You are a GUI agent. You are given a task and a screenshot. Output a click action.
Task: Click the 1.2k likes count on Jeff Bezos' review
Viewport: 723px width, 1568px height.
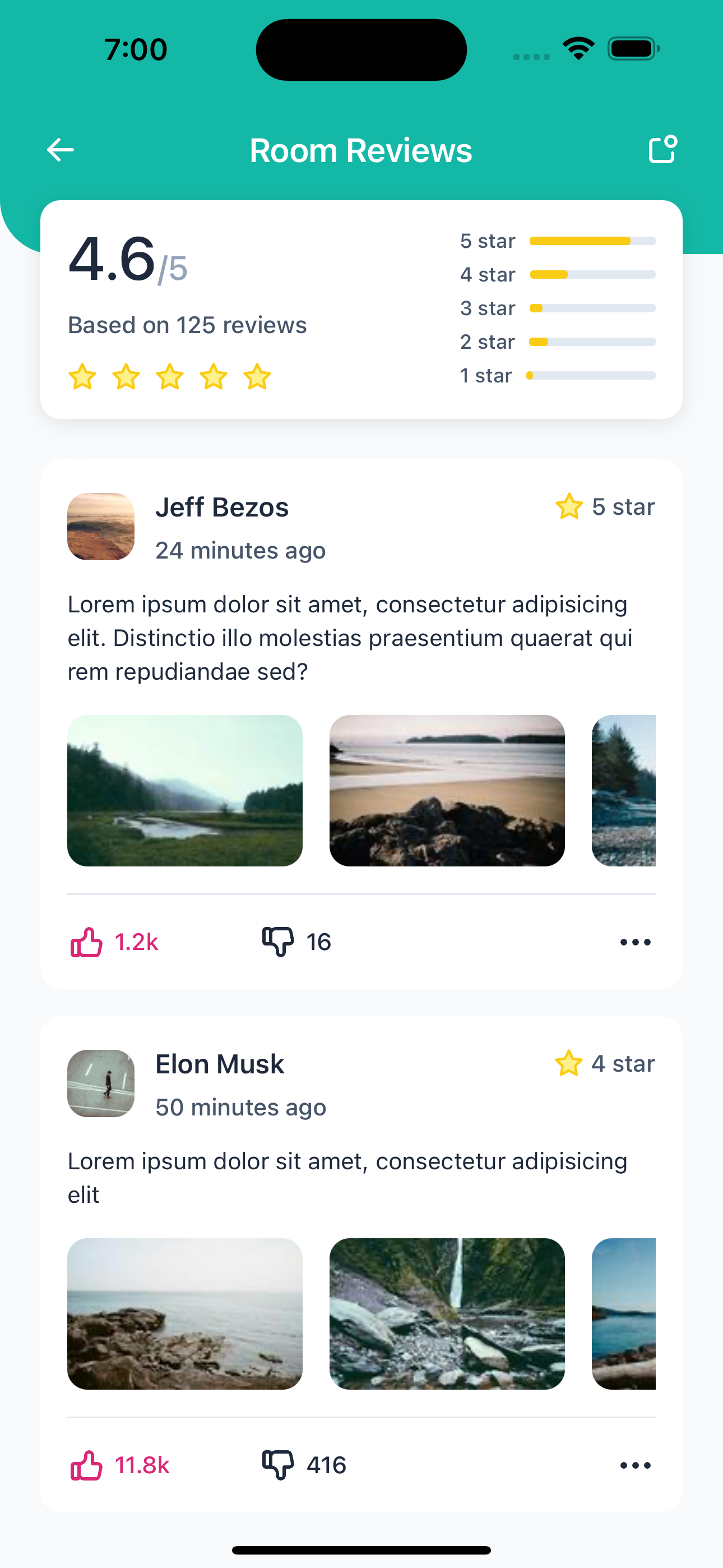click(x=136, y=941)
